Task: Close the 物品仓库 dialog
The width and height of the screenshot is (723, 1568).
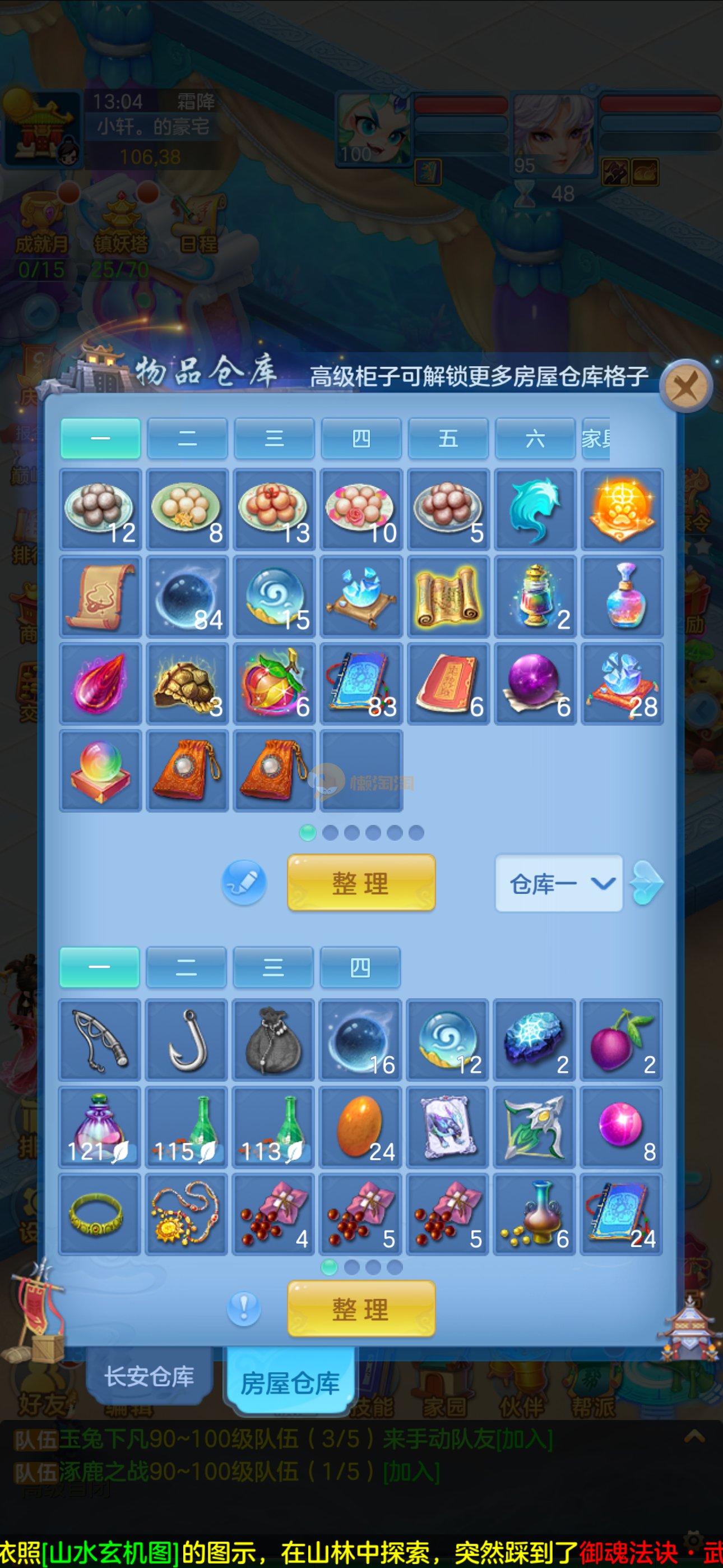Action: click(x=687, y=386)
